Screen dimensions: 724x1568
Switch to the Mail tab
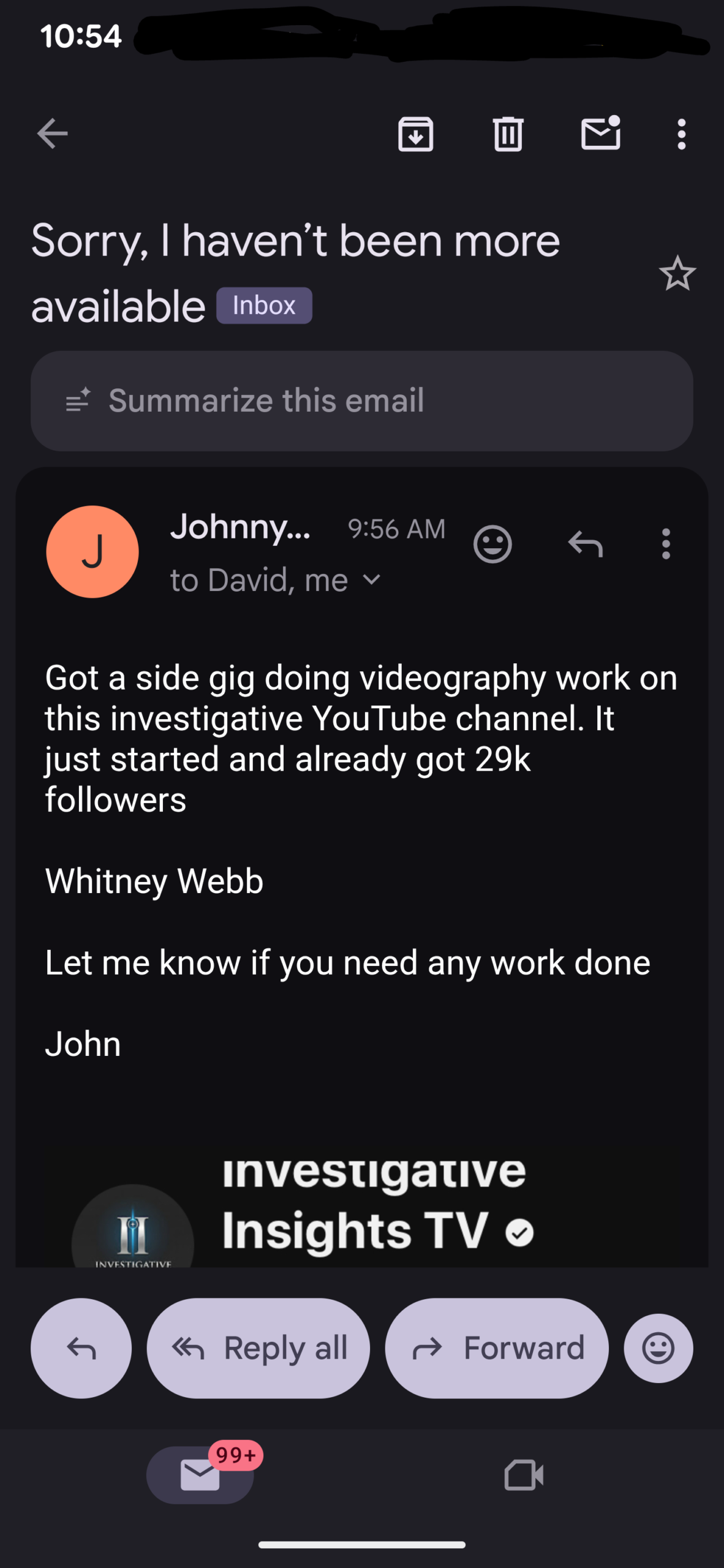[200, 1475]
